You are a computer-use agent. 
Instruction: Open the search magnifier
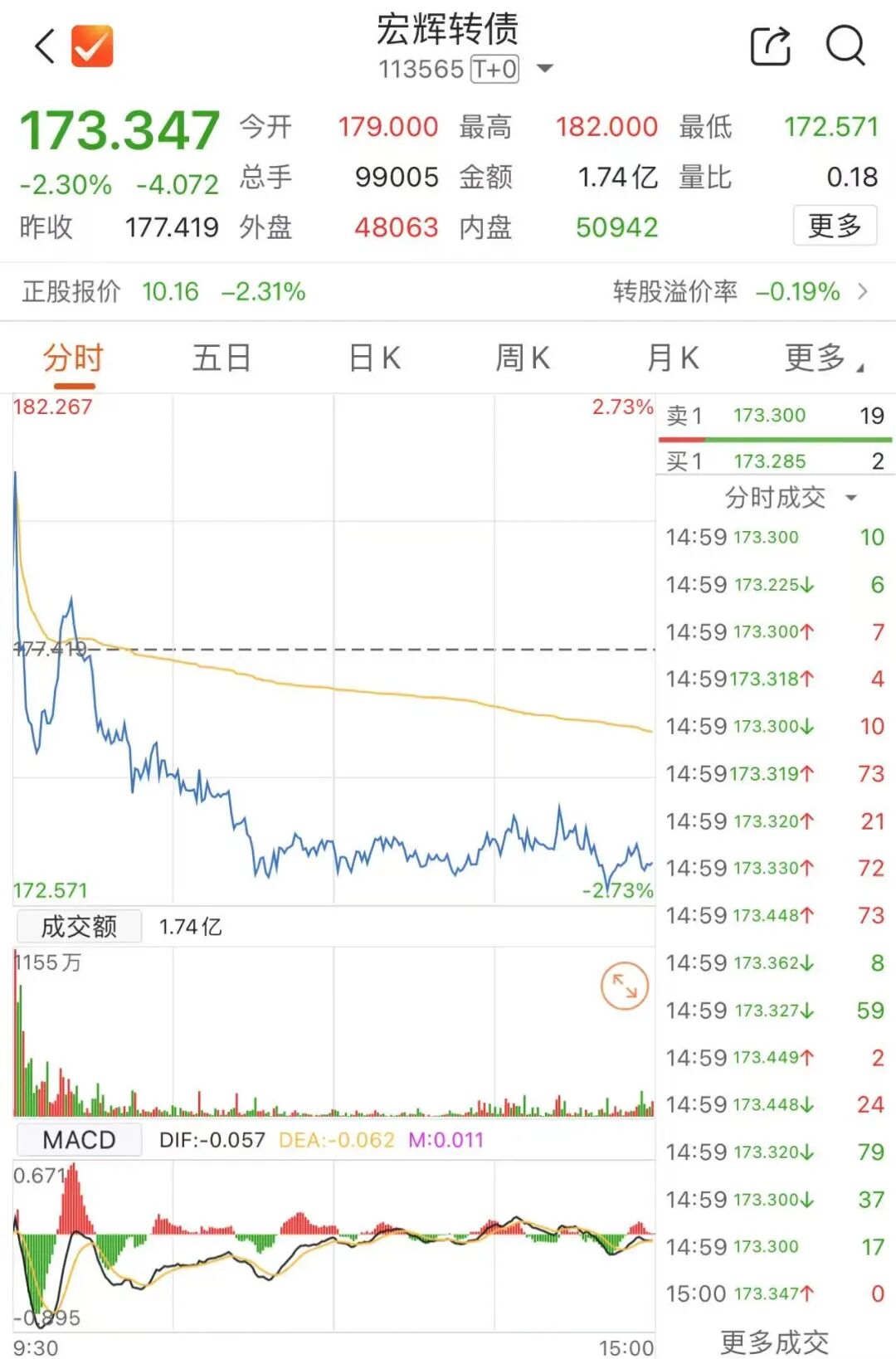coord(845,46)
